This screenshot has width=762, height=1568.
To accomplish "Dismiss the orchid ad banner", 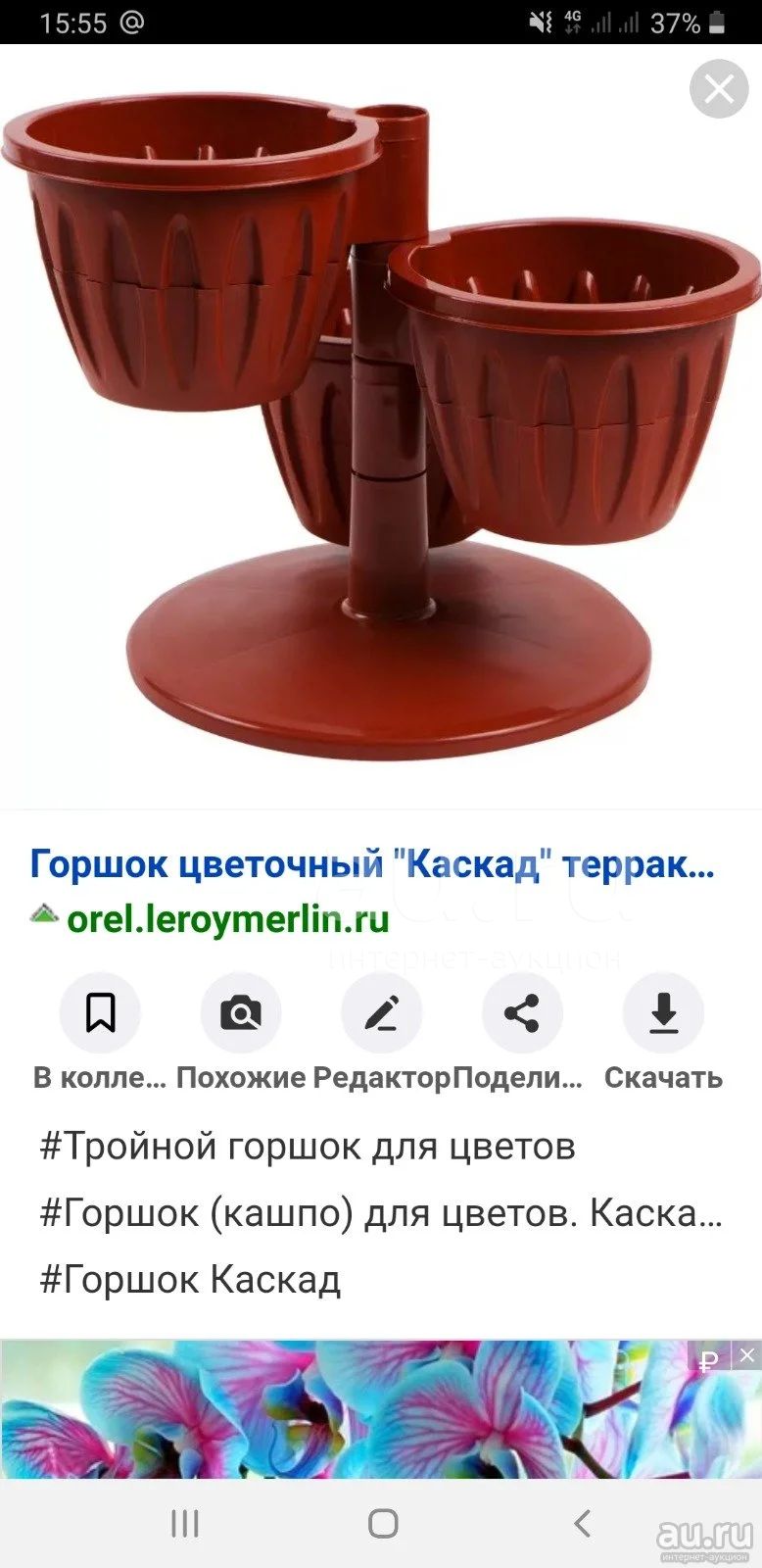I will pos(747,1355).
